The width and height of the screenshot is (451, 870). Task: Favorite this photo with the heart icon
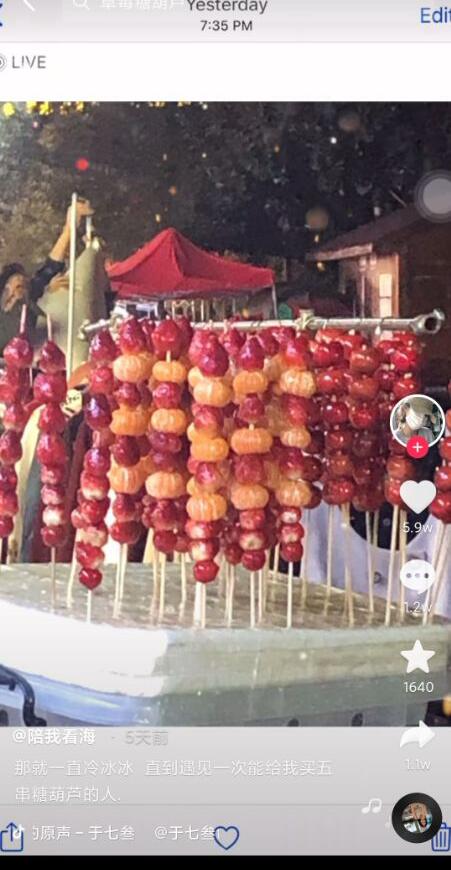coord(226,837)
